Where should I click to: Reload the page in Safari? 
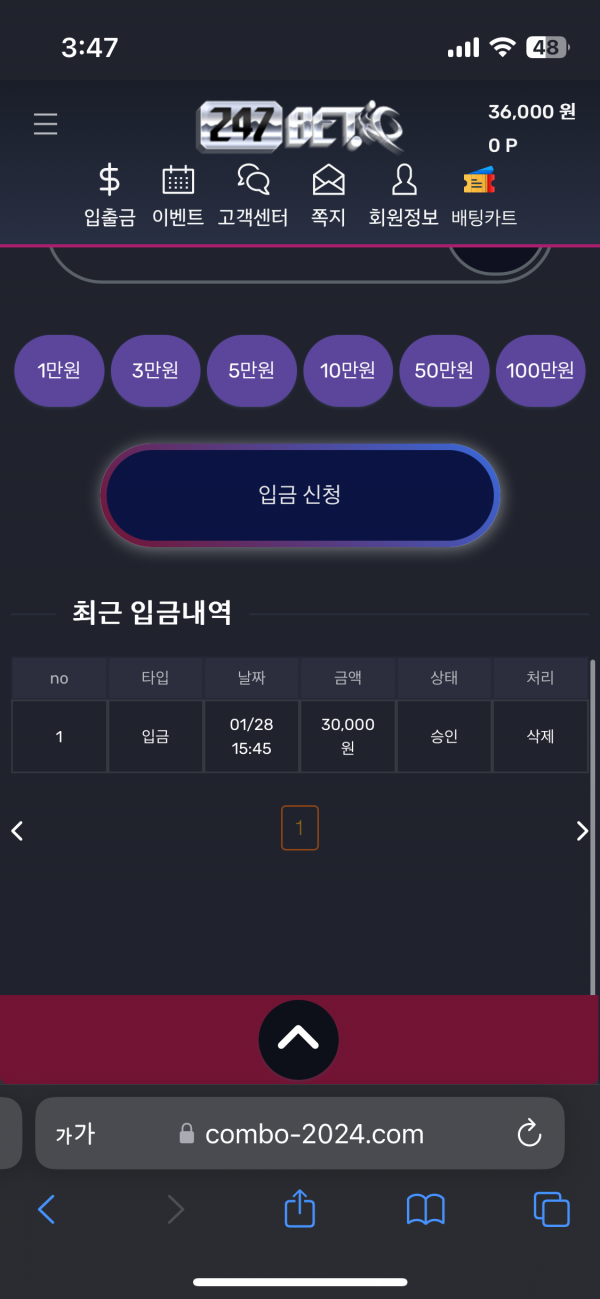[528, 1133]
